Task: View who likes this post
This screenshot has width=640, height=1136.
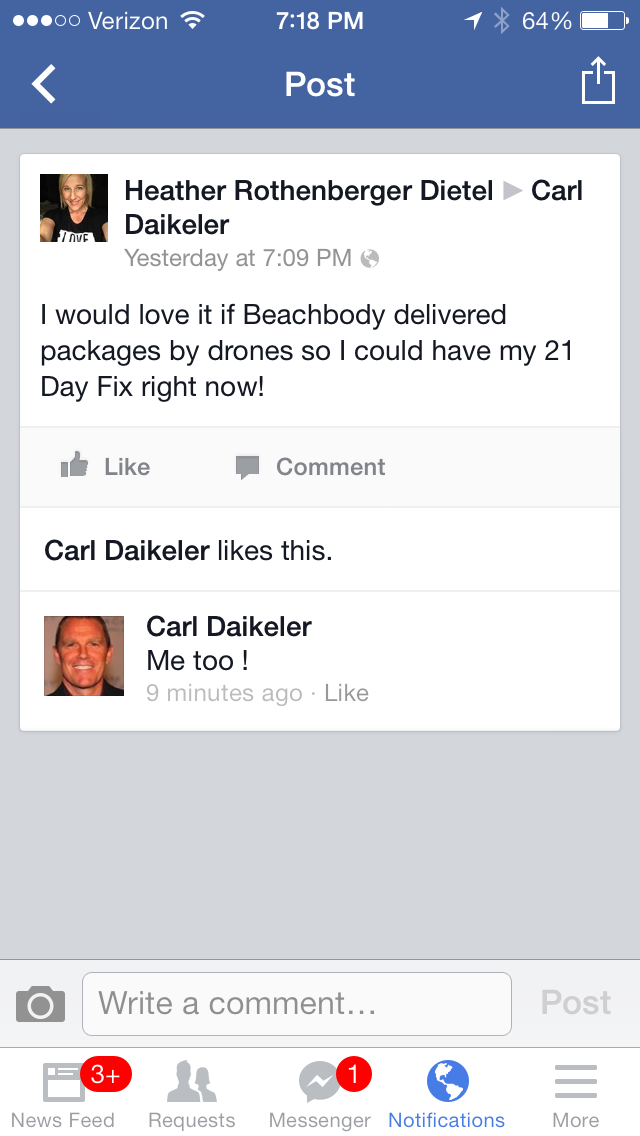Action: [188, 551]
